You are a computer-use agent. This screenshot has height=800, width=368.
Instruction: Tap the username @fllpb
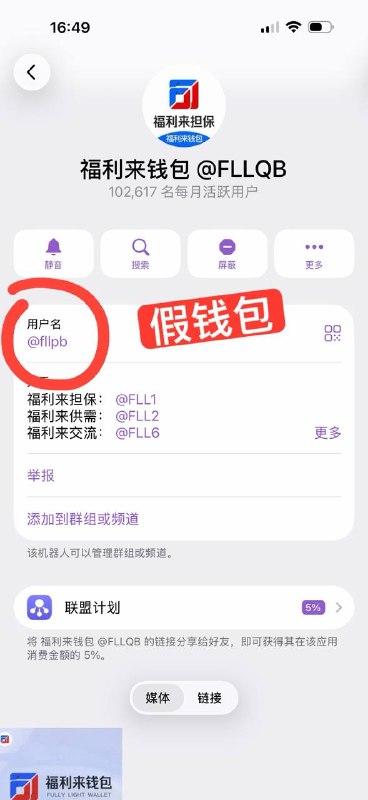pos(47,342)
